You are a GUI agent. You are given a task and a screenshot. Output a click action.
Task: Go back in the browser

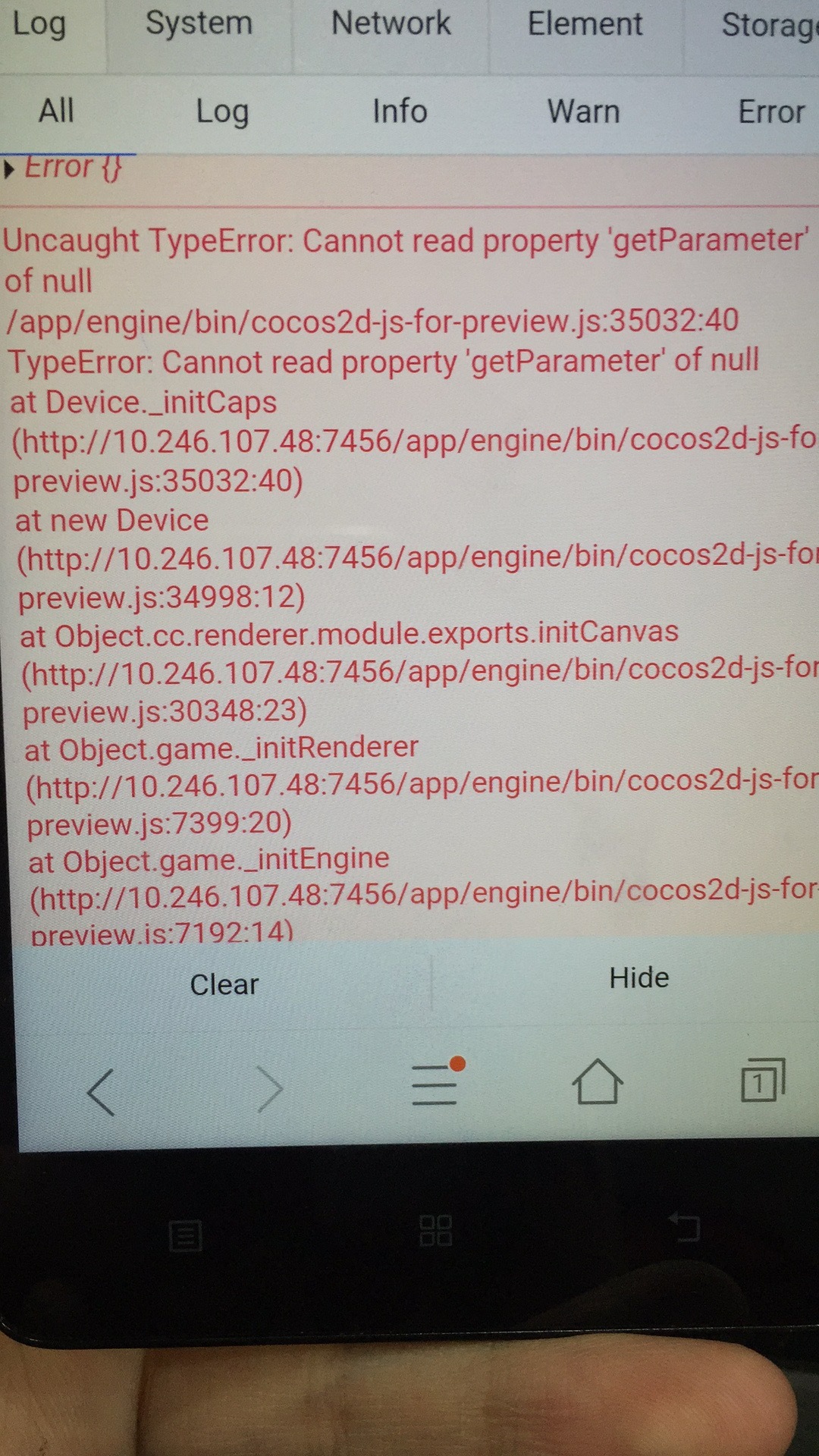click(101, 1092)
